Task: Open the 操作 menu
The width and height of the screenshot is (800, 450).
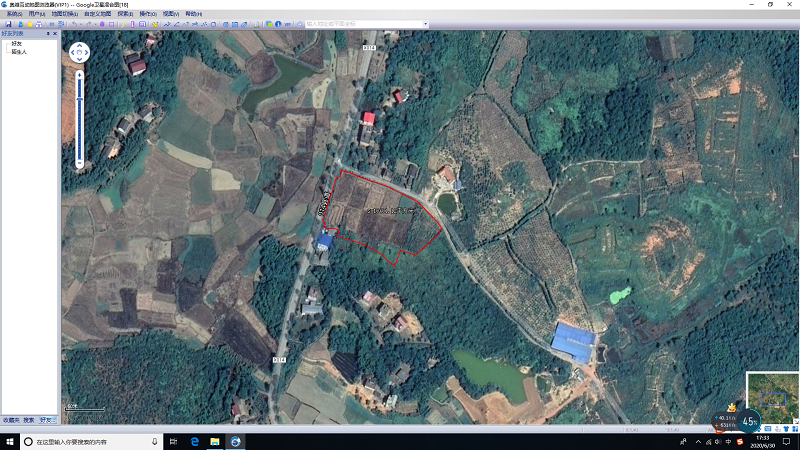Action: [148, 14]
